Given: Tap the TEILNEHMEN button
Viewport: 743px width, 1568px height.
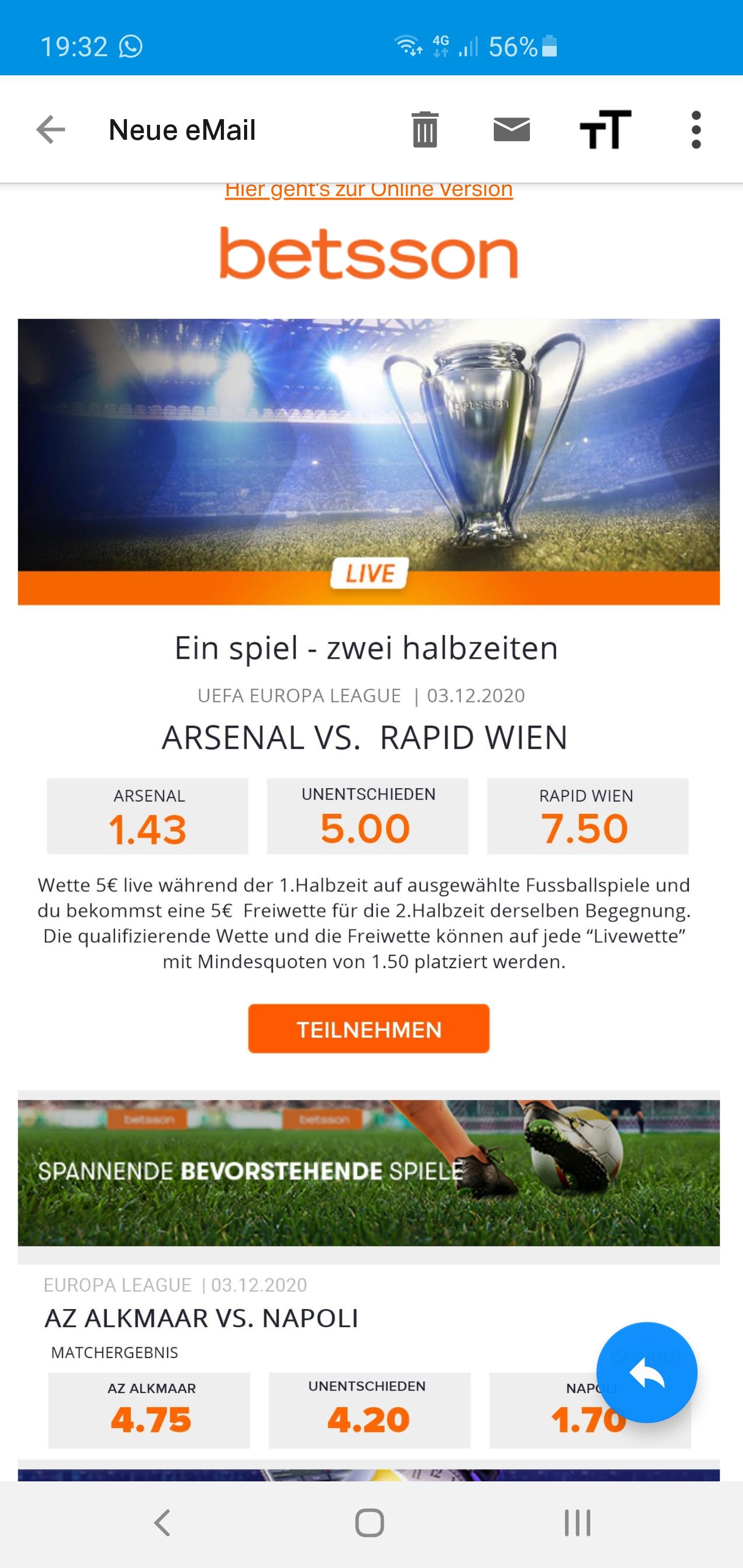Looking at the screenshot, I should click(368, 1028).
